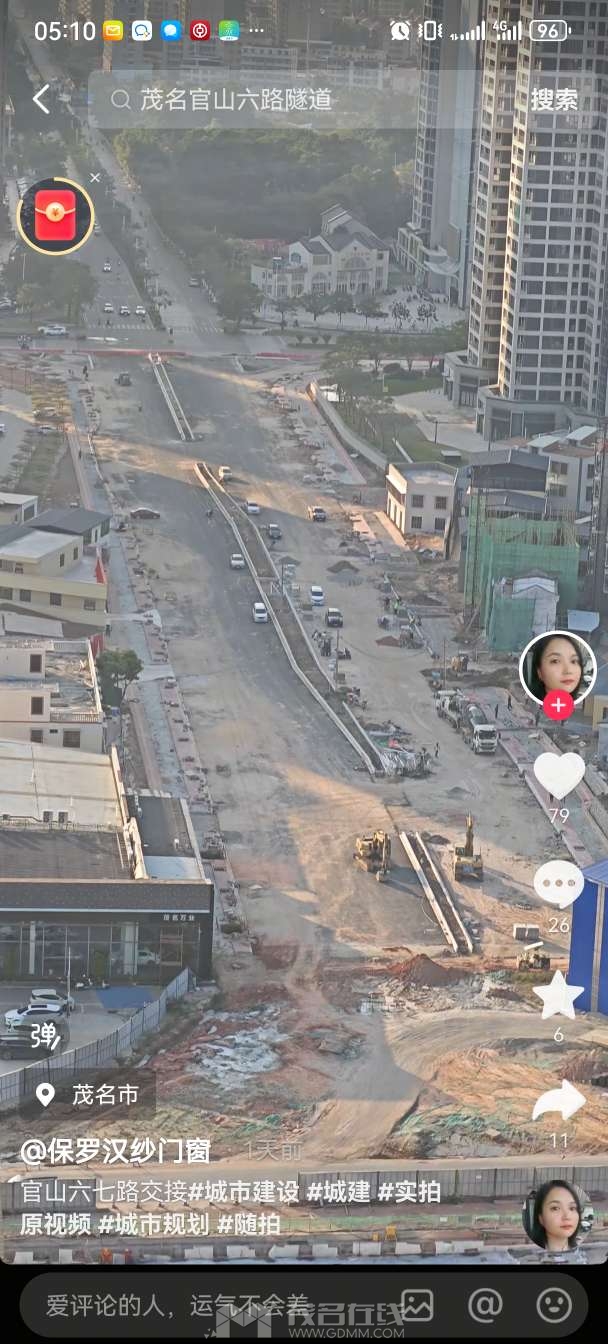Screen dimensions: 608x1344
Task: Attach an image to the comment
Action: click(x=416, y=1304)
